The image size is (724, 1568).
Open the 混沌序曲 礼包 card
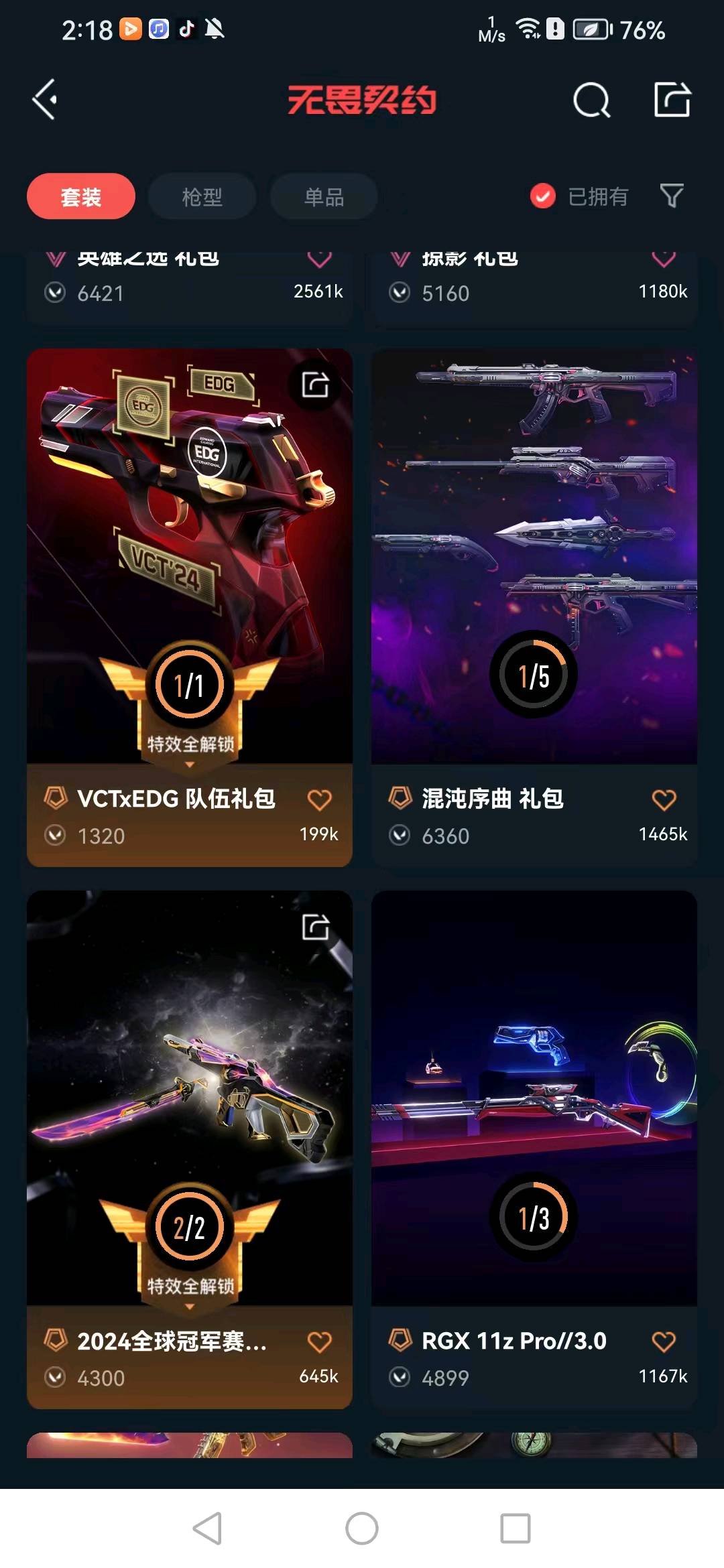(x=534, y=556)
